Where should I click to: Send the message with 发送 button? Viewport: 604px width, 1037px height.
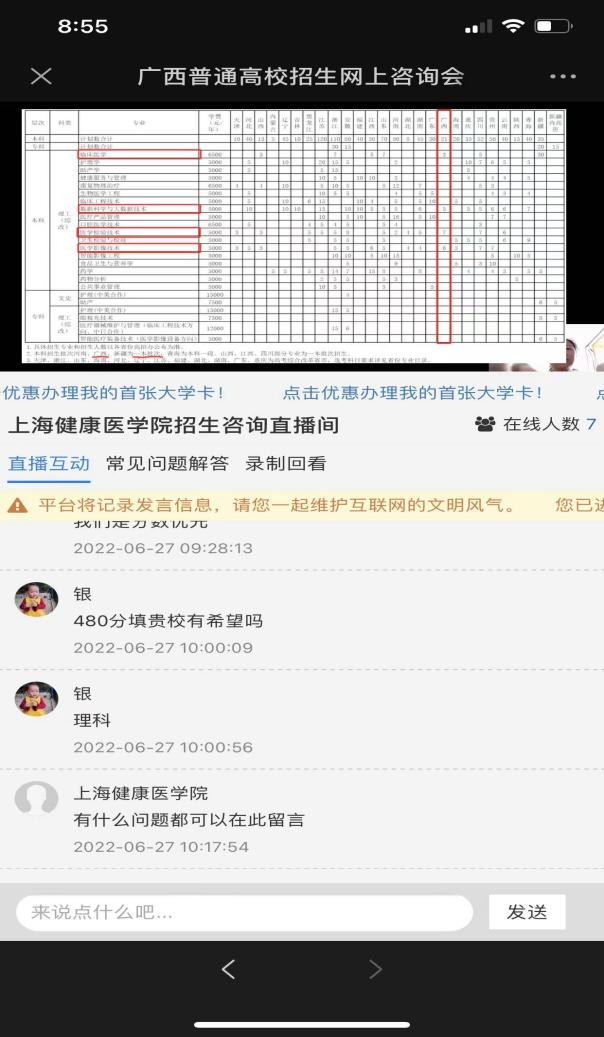pos(527,912)
